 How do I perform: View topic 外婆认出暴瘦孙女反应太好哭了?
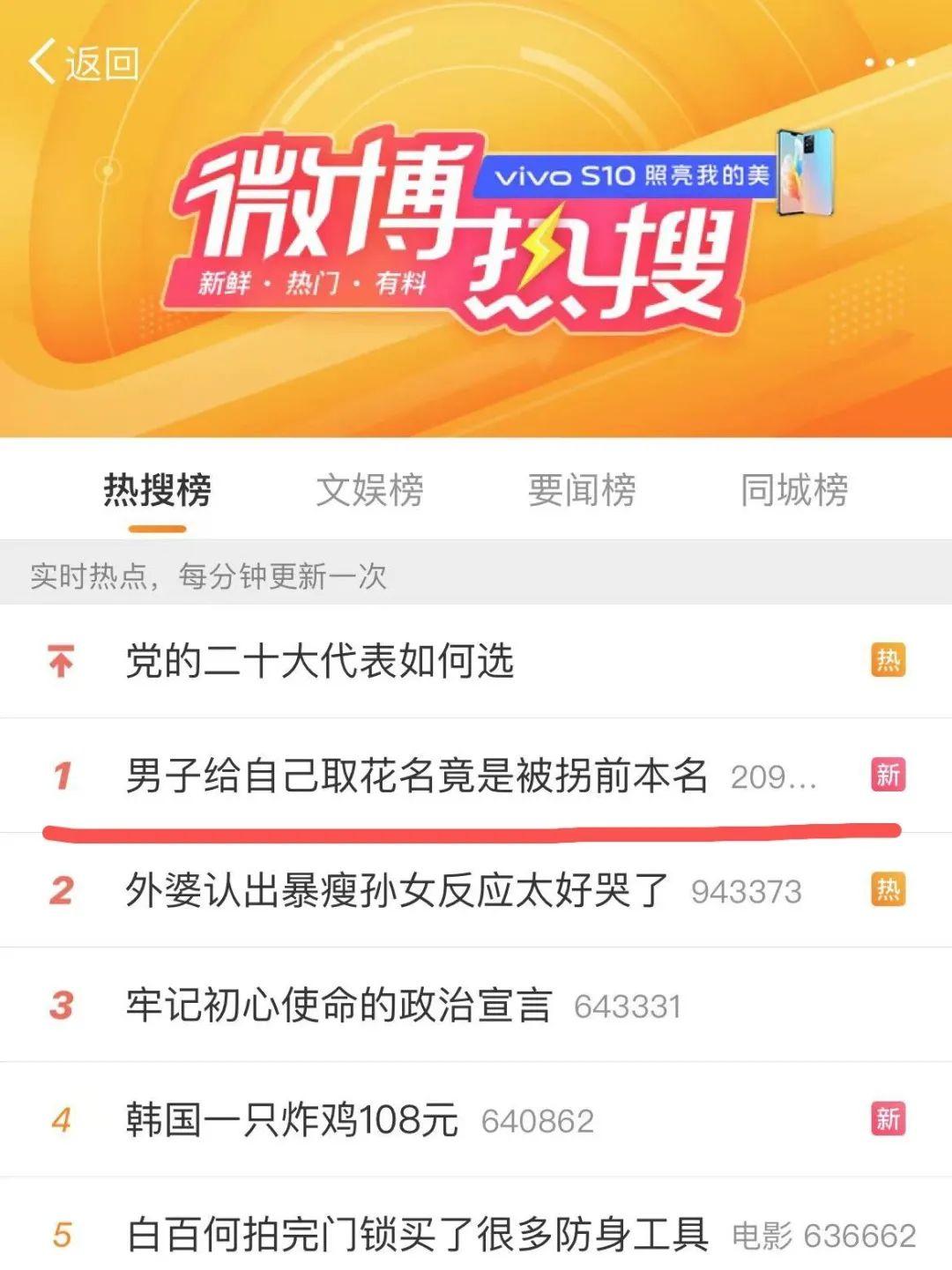tap(398, 890)
